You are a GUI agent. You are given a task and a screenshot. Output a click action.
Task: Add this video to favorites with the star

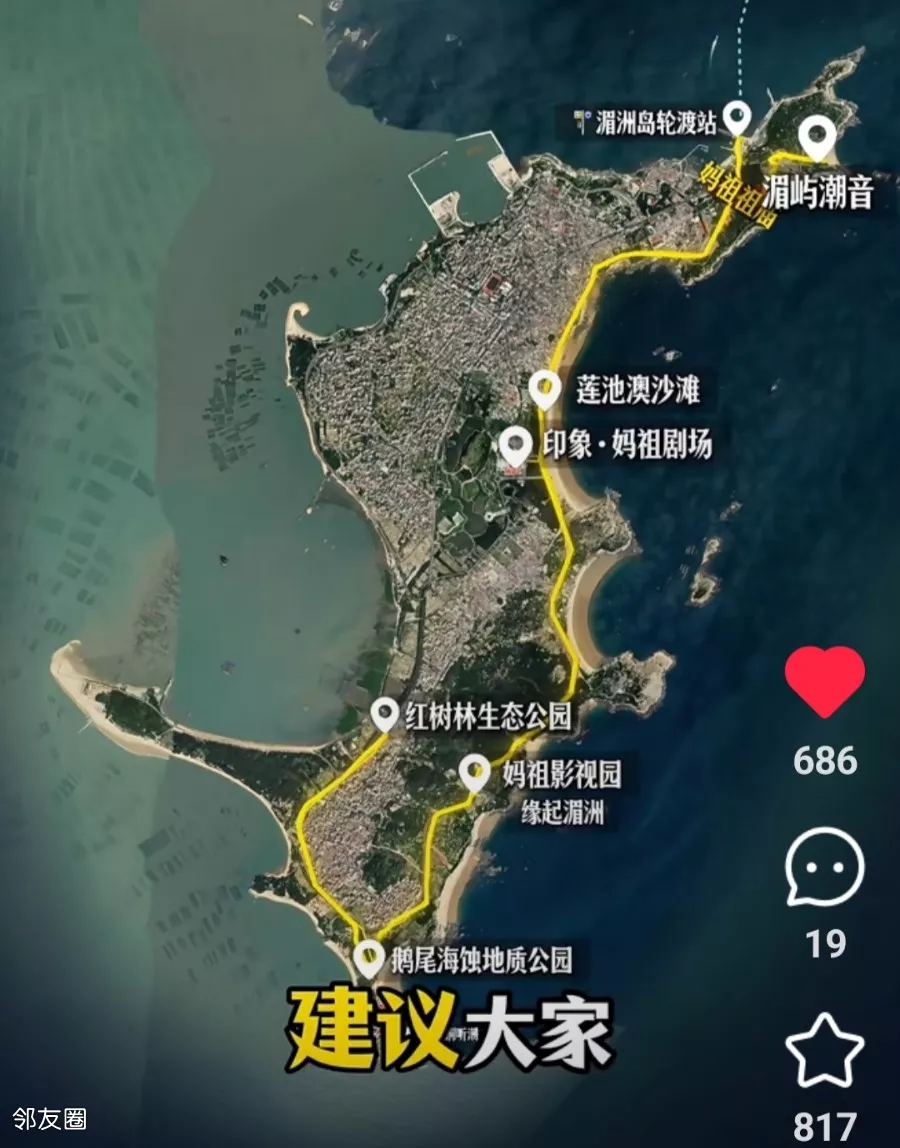[824, 1052]
